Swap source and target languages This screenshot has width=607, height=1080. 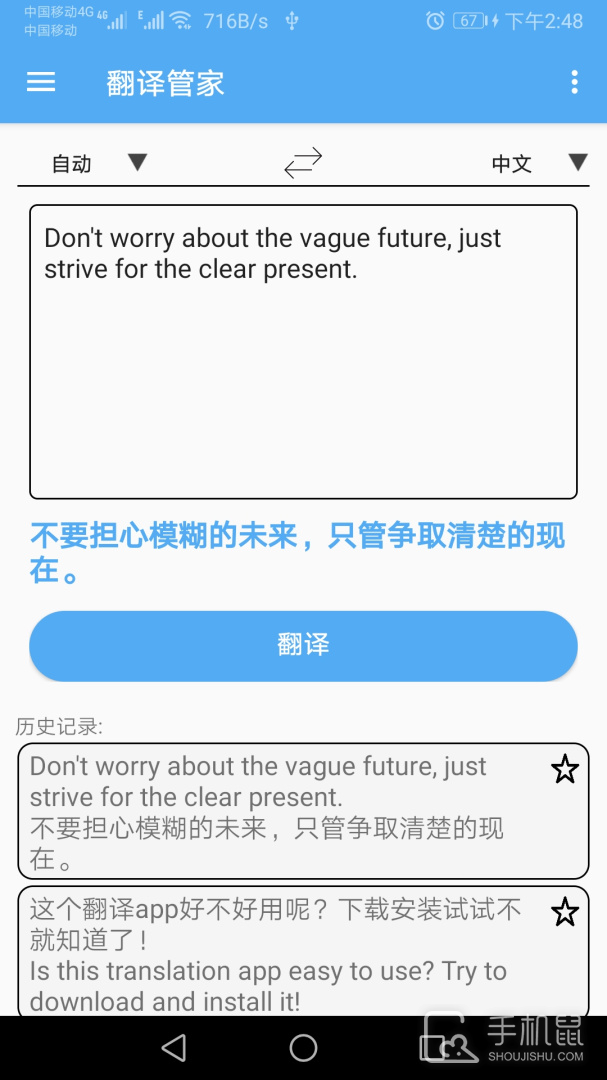click(x=303, y=163)
